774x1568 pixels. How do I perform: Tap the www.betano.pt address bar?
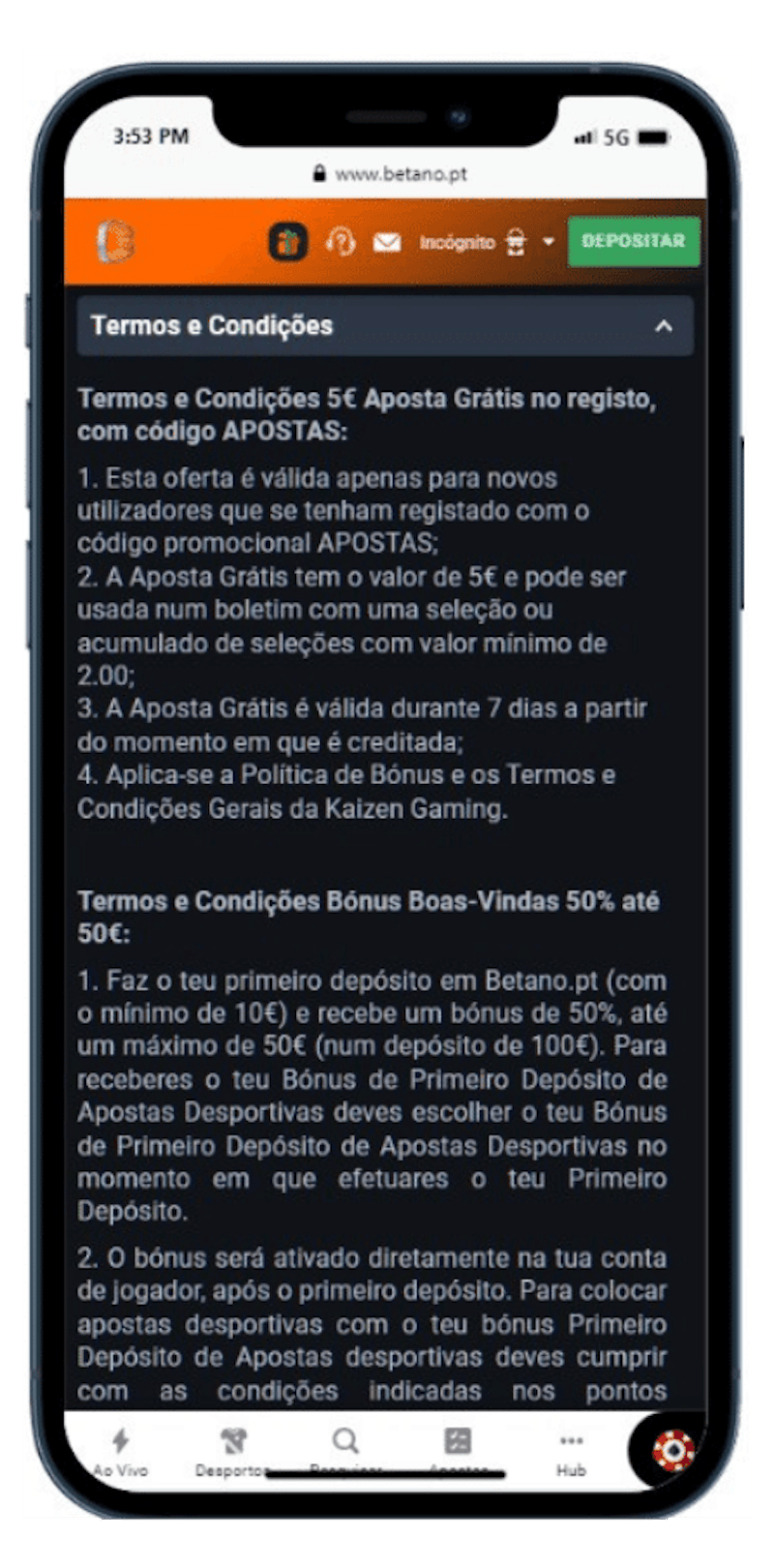pos(390,174)
